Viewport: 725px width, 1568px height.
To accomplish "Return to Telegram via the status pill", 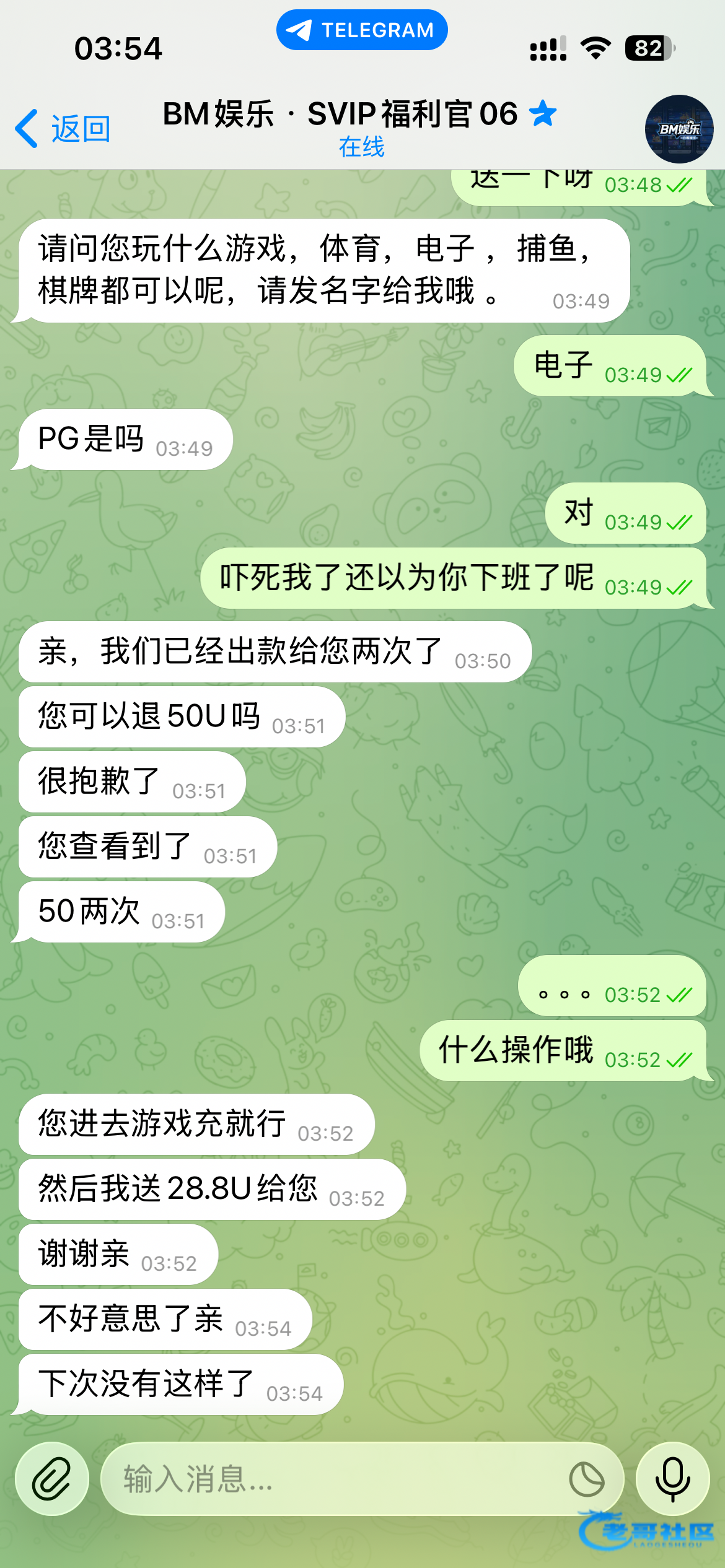I will [x=362, y=30].
